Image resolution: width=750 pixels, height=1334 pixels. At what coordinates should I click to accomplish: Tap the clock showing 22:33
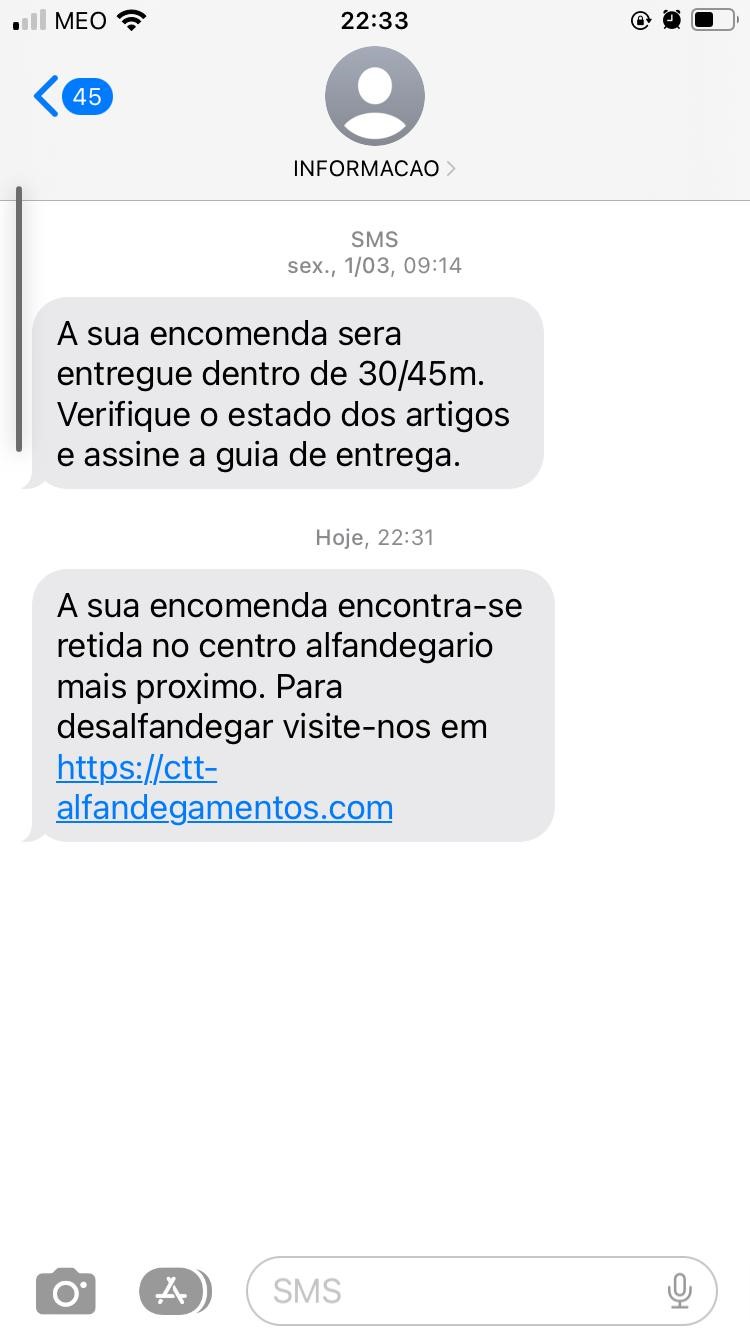(374, 19)
